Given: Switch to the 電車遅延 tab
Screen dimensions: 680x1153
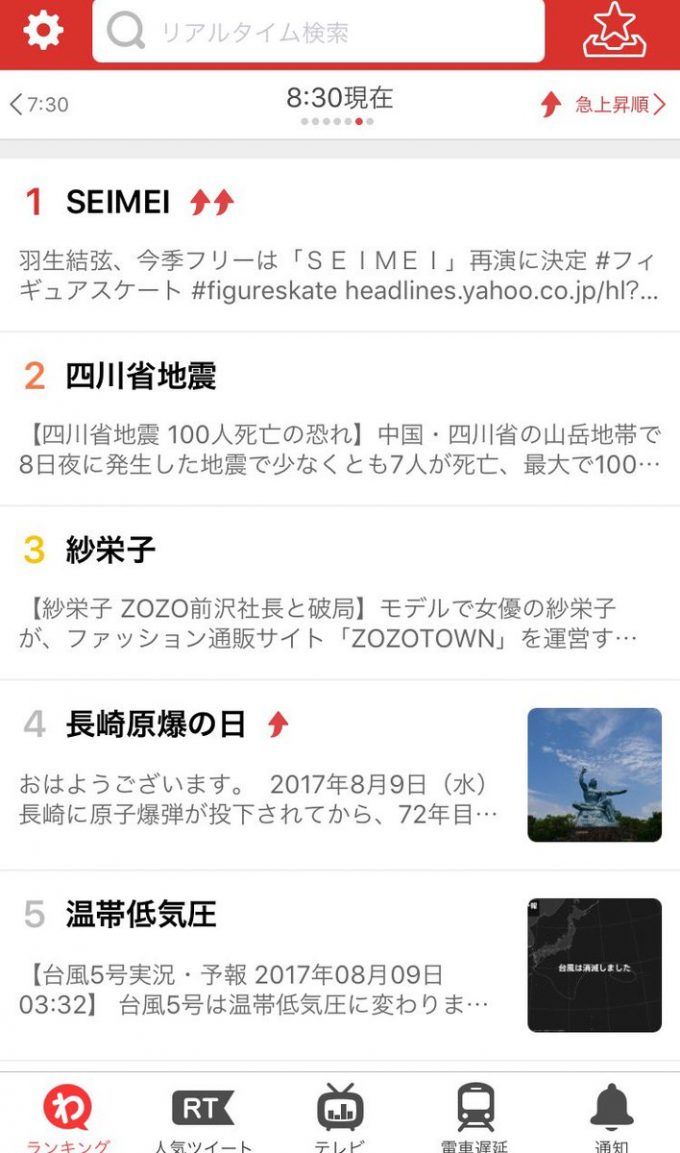Looking at the screenshot, I should coord(476,1116).
